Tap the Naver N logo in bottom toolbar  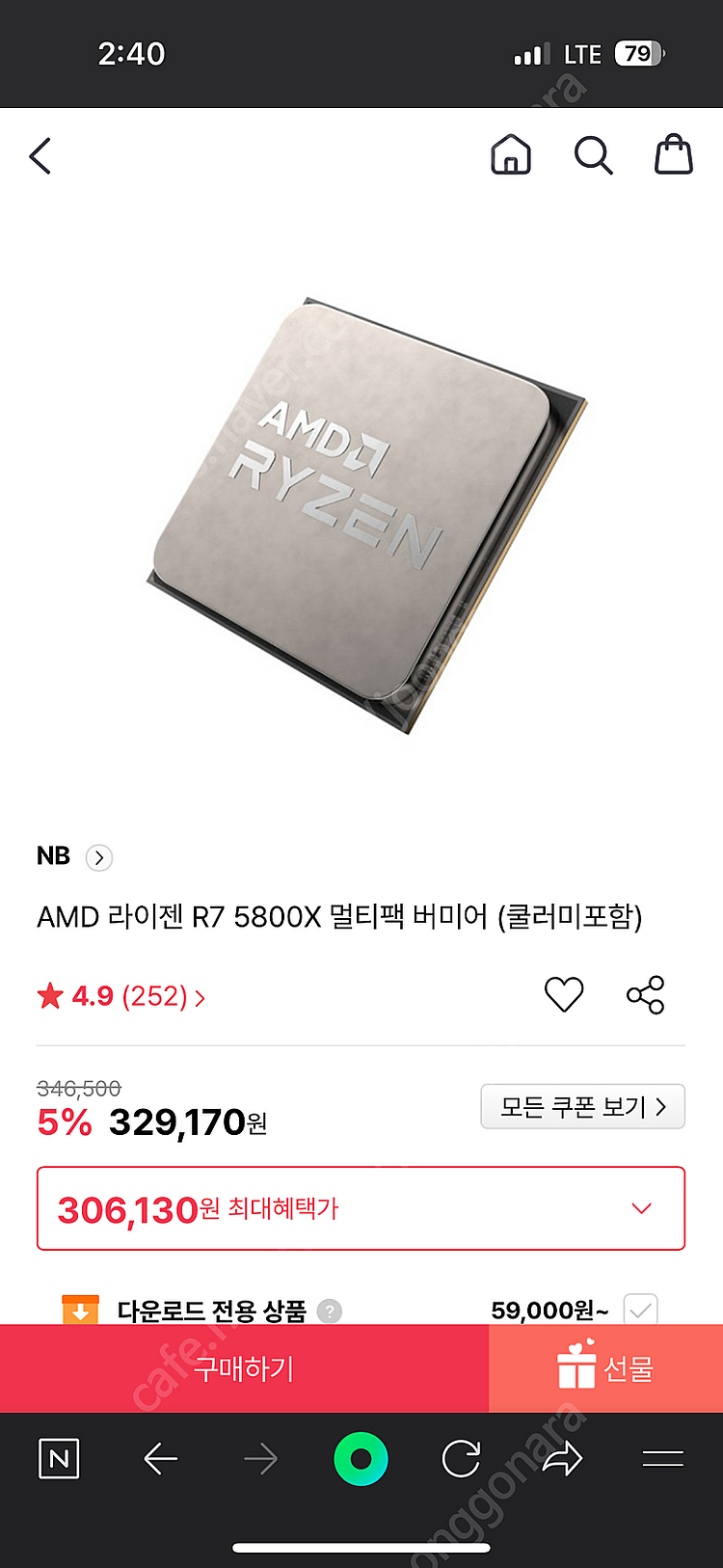click(59, 1459)
